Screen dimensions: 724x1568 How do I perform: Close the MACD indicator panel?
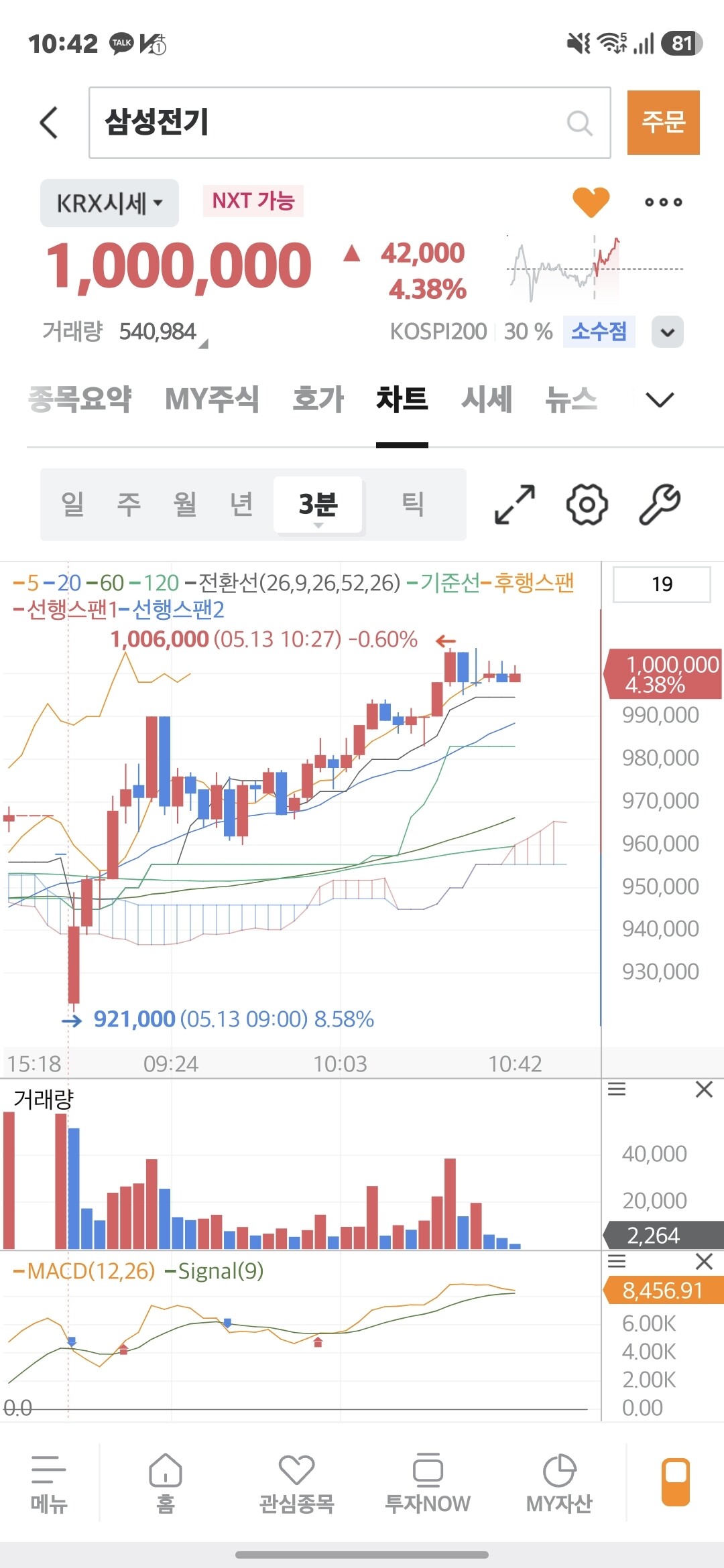704,1262
